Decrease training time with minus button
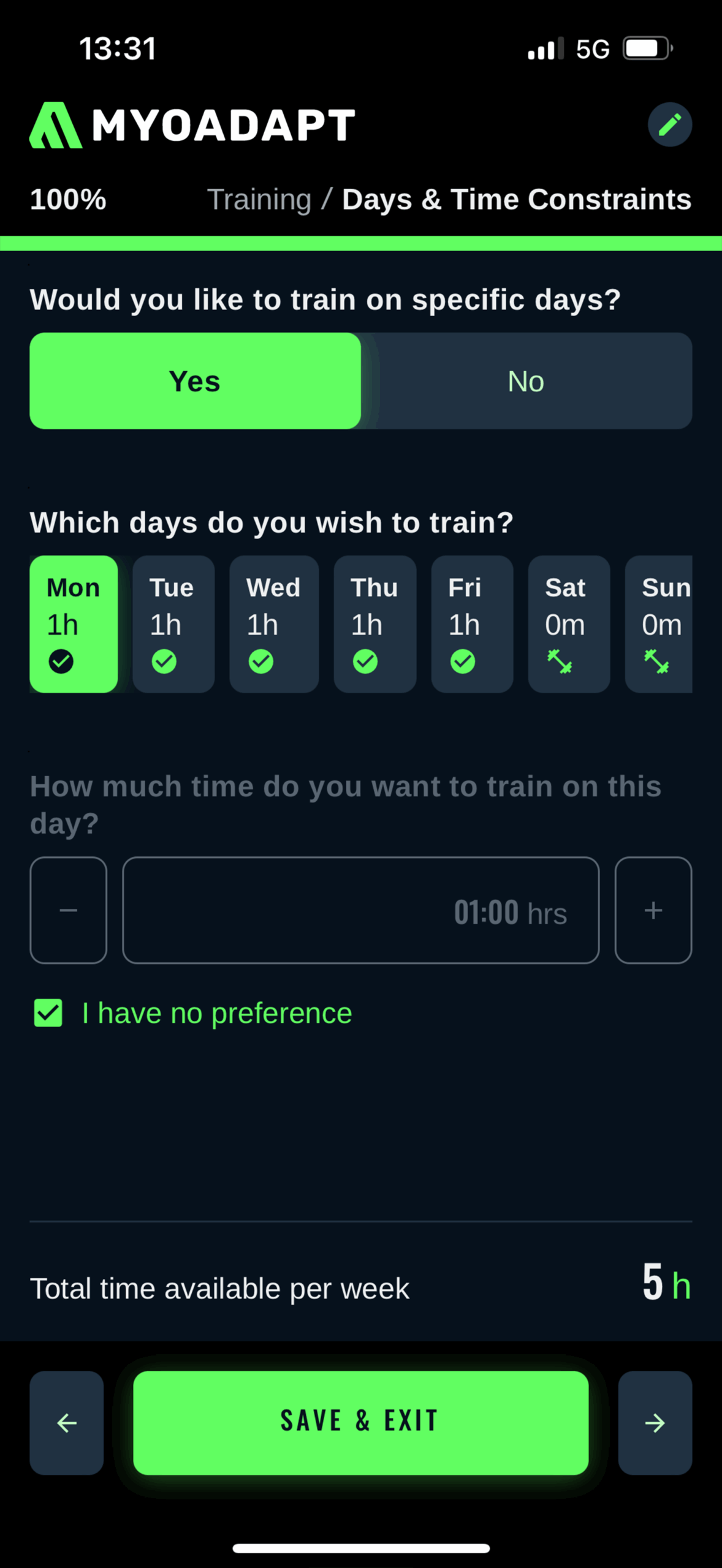The height and width of the screenshot is (1568, 722). click(x=68, y=910)
